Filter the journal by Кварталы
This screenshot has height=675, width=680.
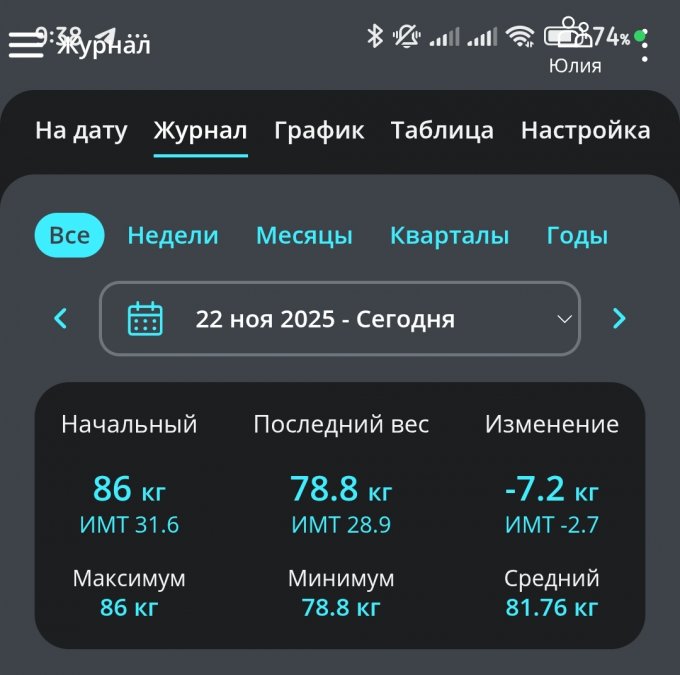click(449, 236)
